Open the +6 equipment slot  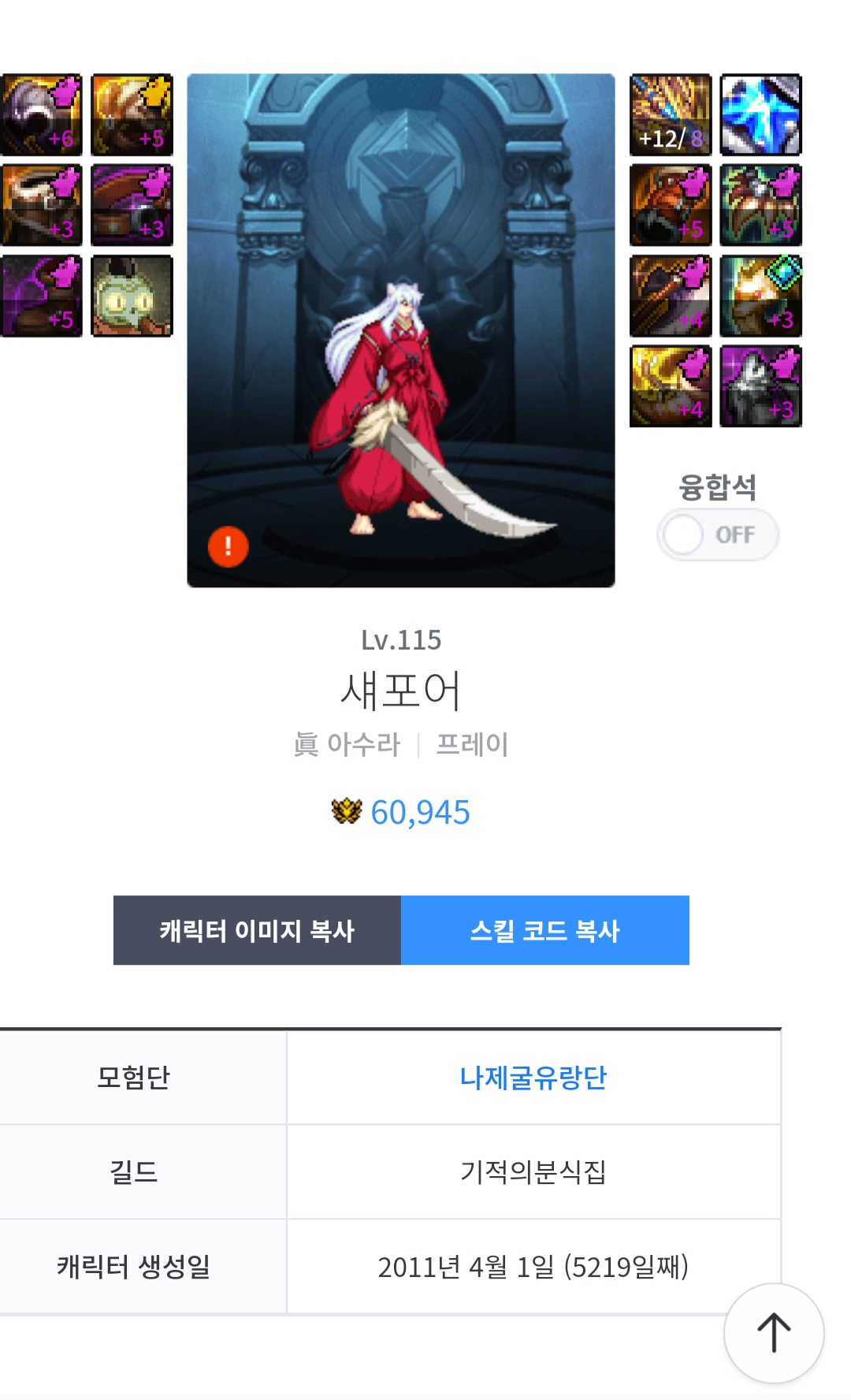41,114
